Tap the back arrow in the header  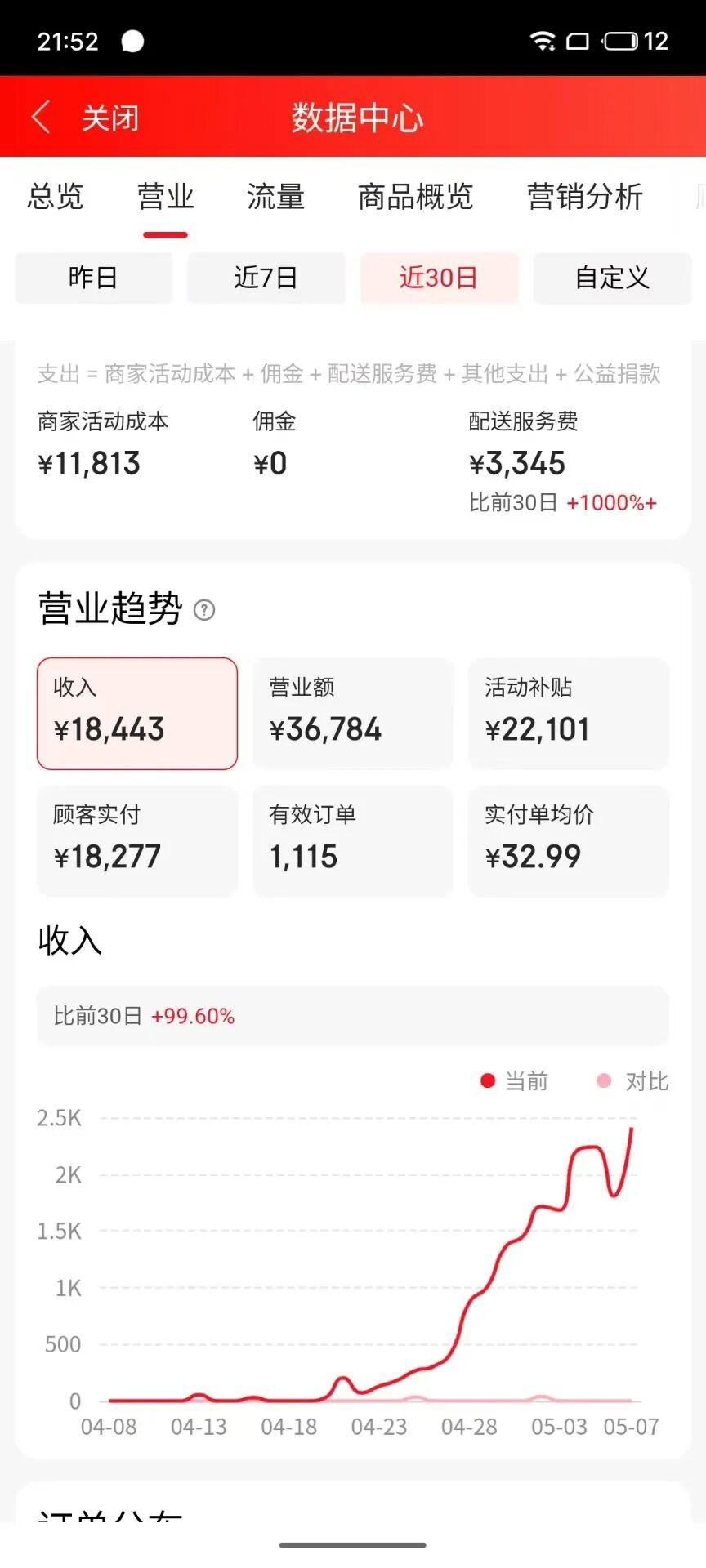click(41, 118)
